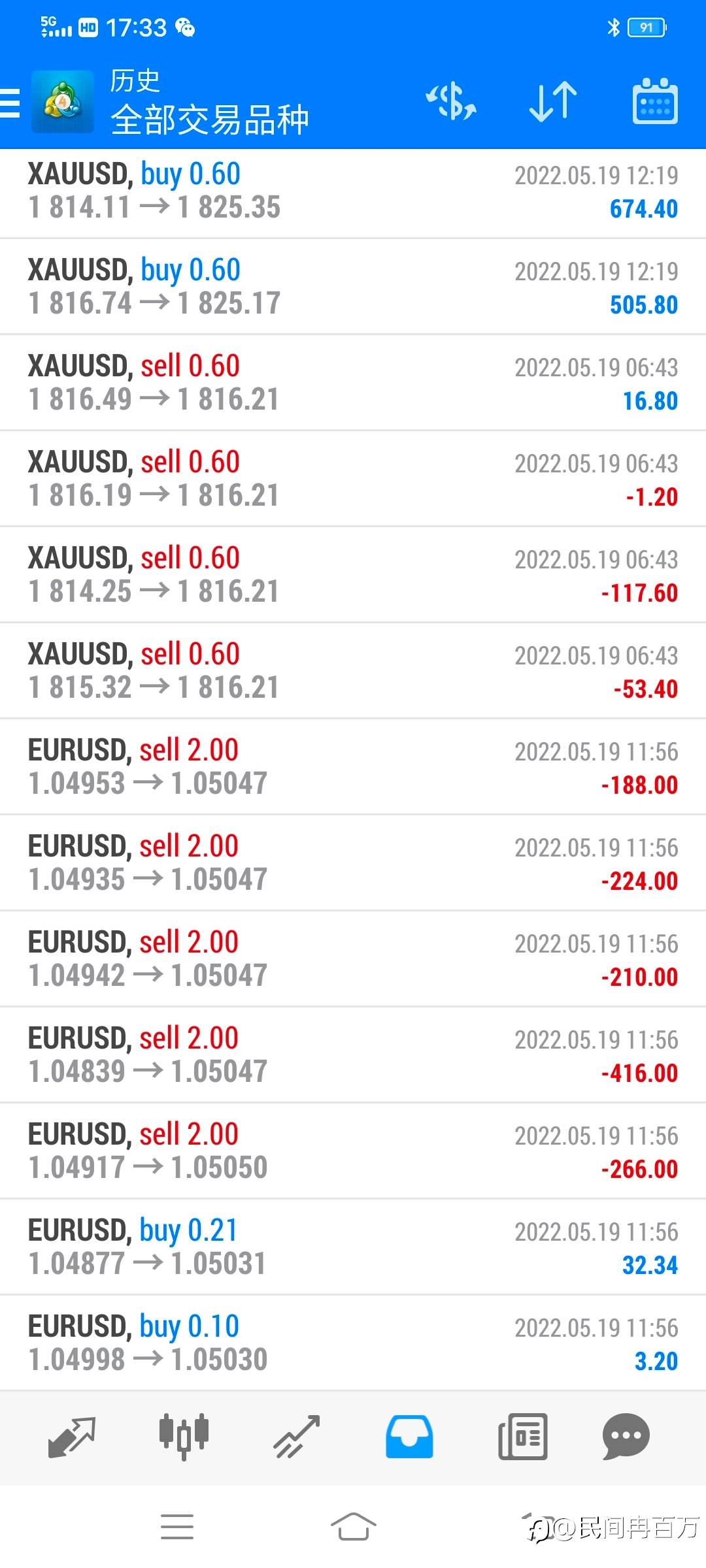The image size is (706, 1568).
Task: Open XAUUSD buy trade with profit 505.80
Action: click(x=353, y=287)
